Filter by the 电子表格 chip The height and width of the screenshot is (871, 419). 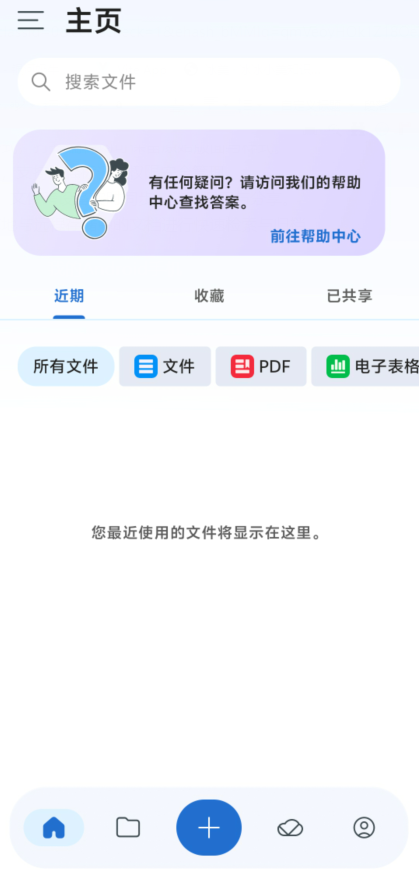click(365, 366)
